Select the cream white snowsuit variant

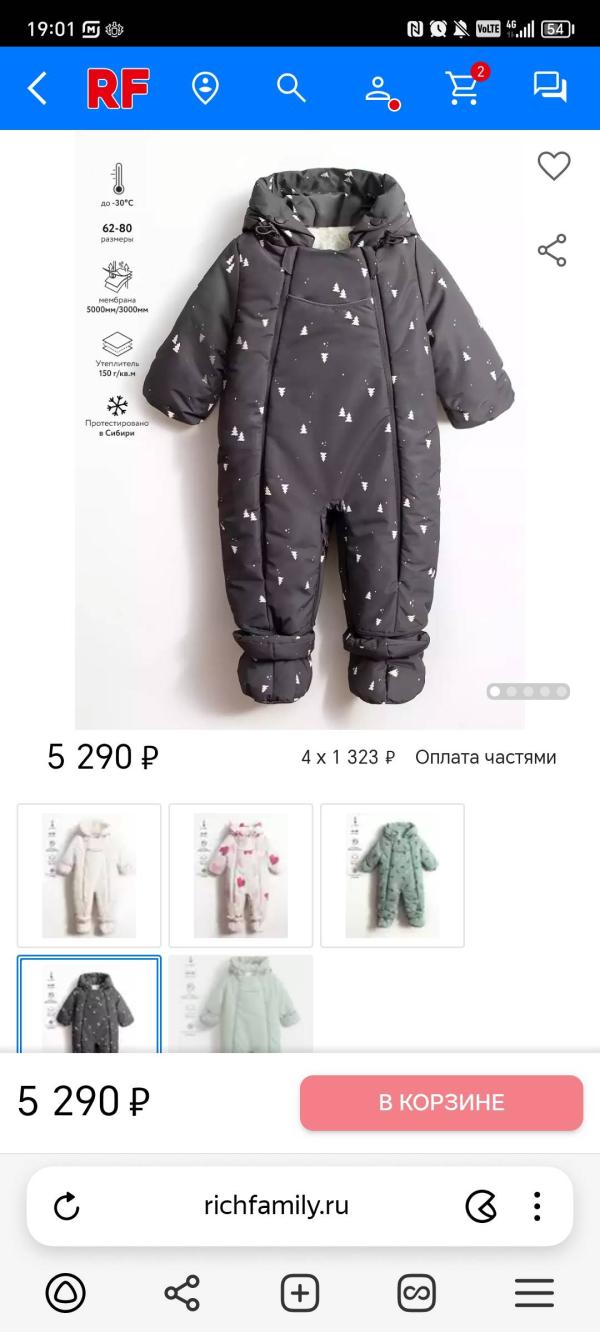(x=89, y=875)
